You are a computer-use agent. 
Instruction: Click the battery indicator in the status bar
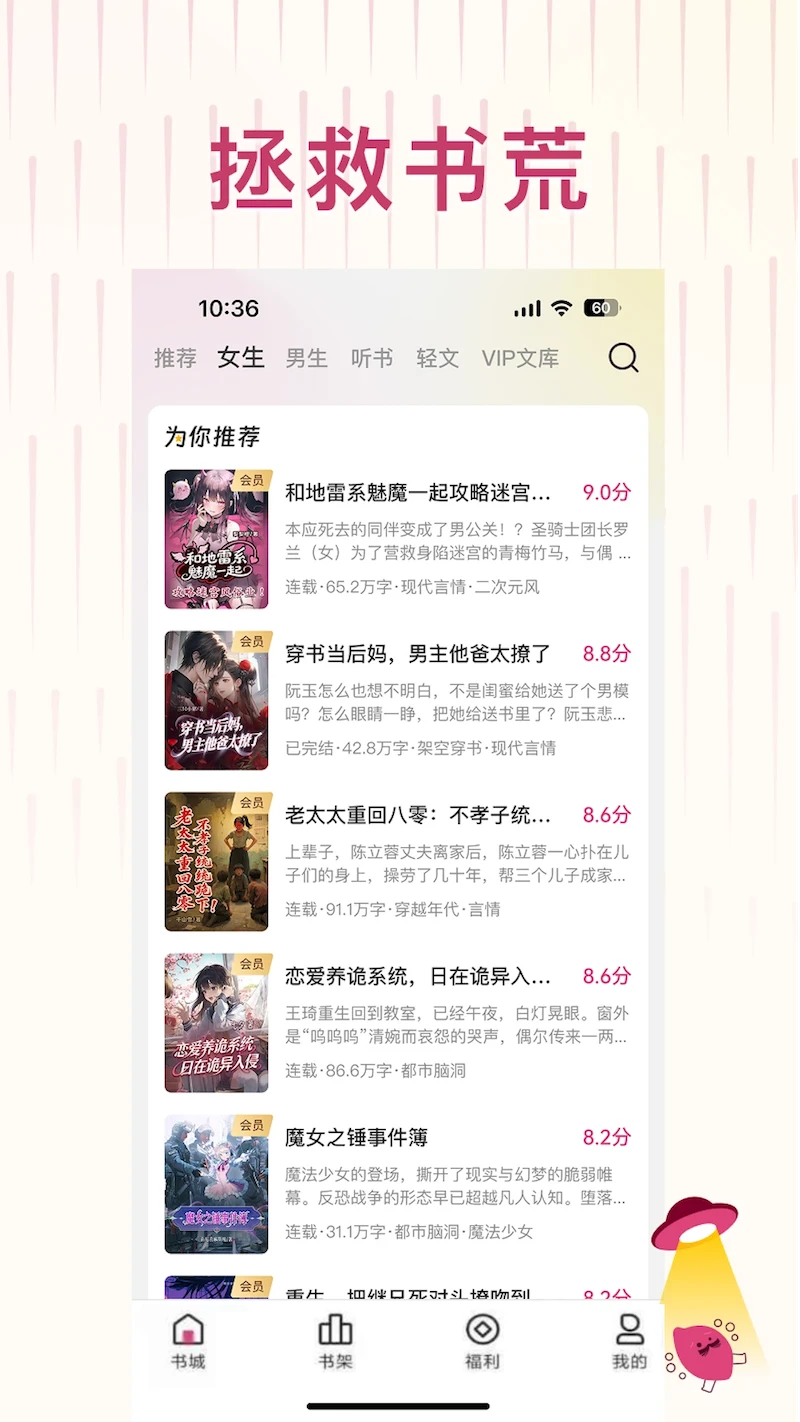(602, 308)
